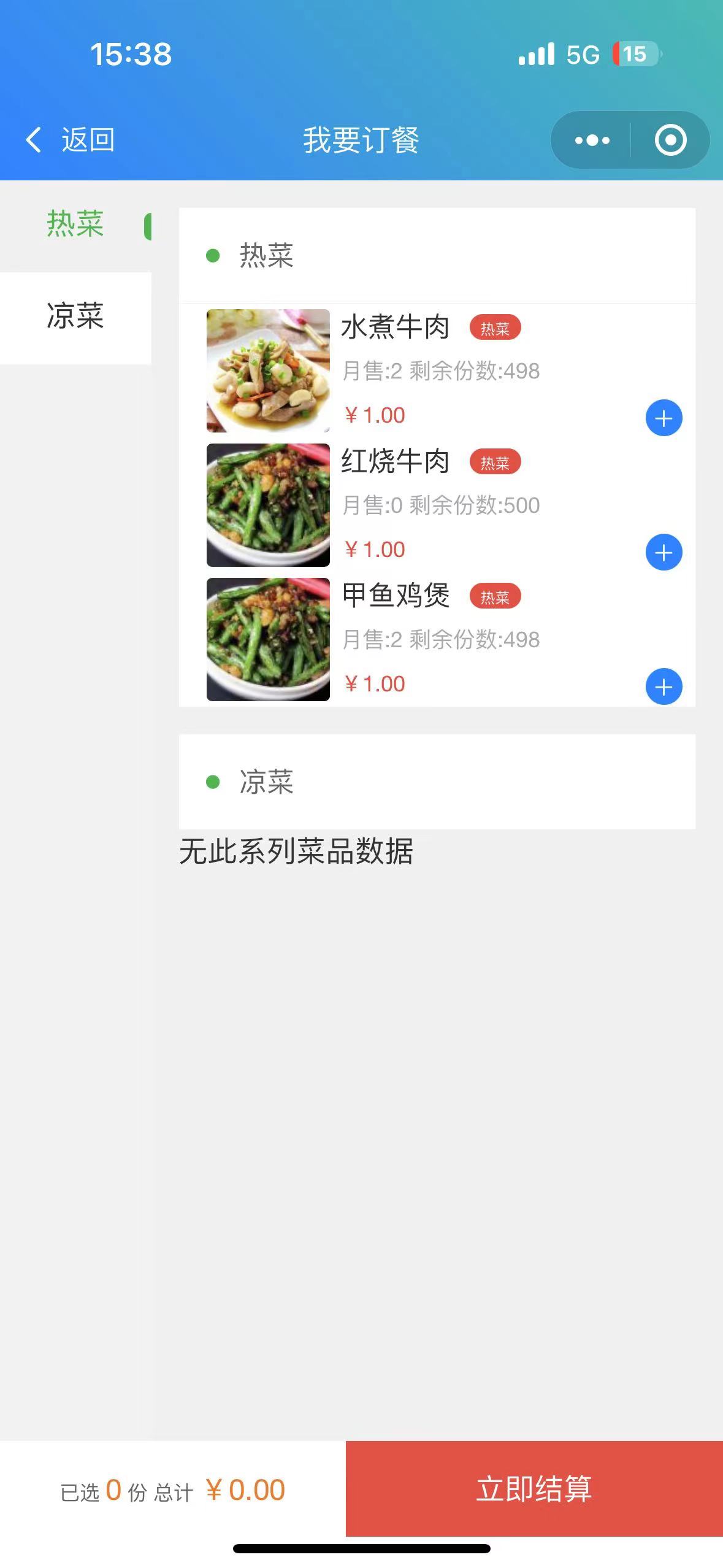
Task: Open the 红烧牛肉 dish photo
Action: (268, 505)
